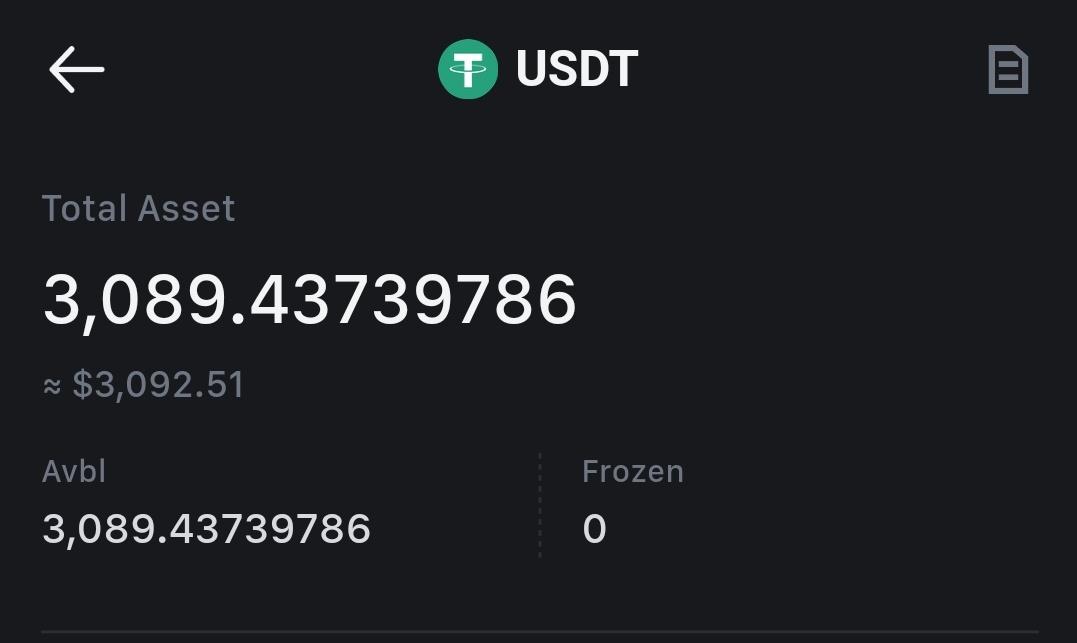The image size is (1077, 643).
Task: Go back using the arrow
Action: (x=76, y=70)
